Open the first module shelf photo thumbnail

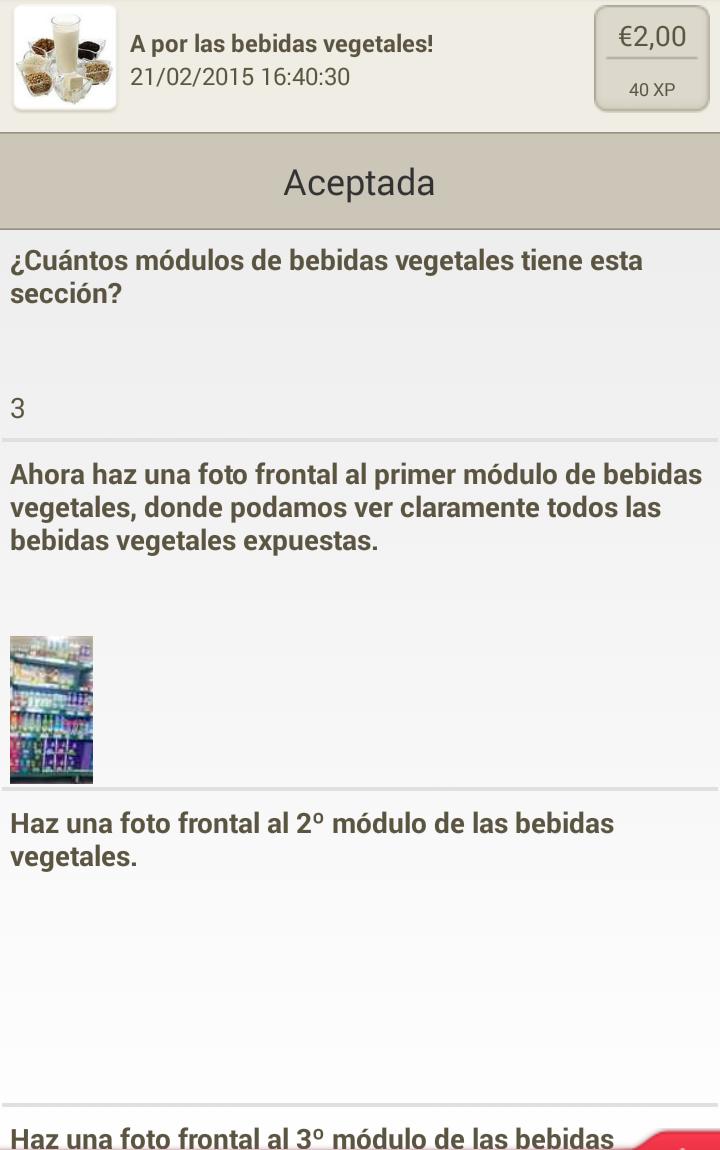point(51,709)
